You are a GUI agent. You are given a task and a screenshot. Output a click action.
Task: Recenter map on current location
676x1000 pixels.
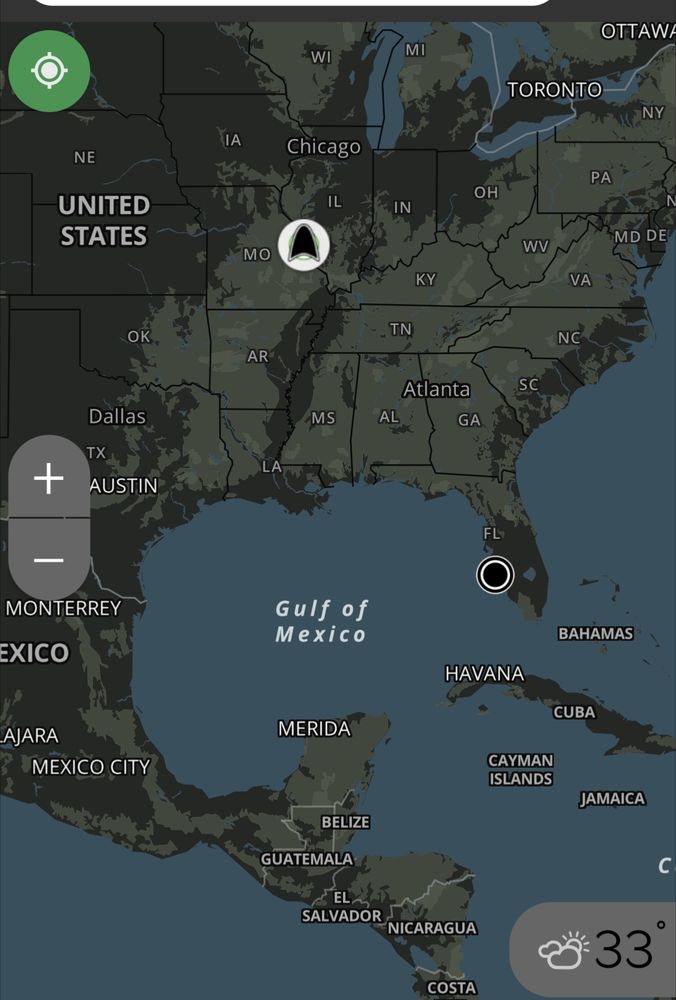pos(49,71)
